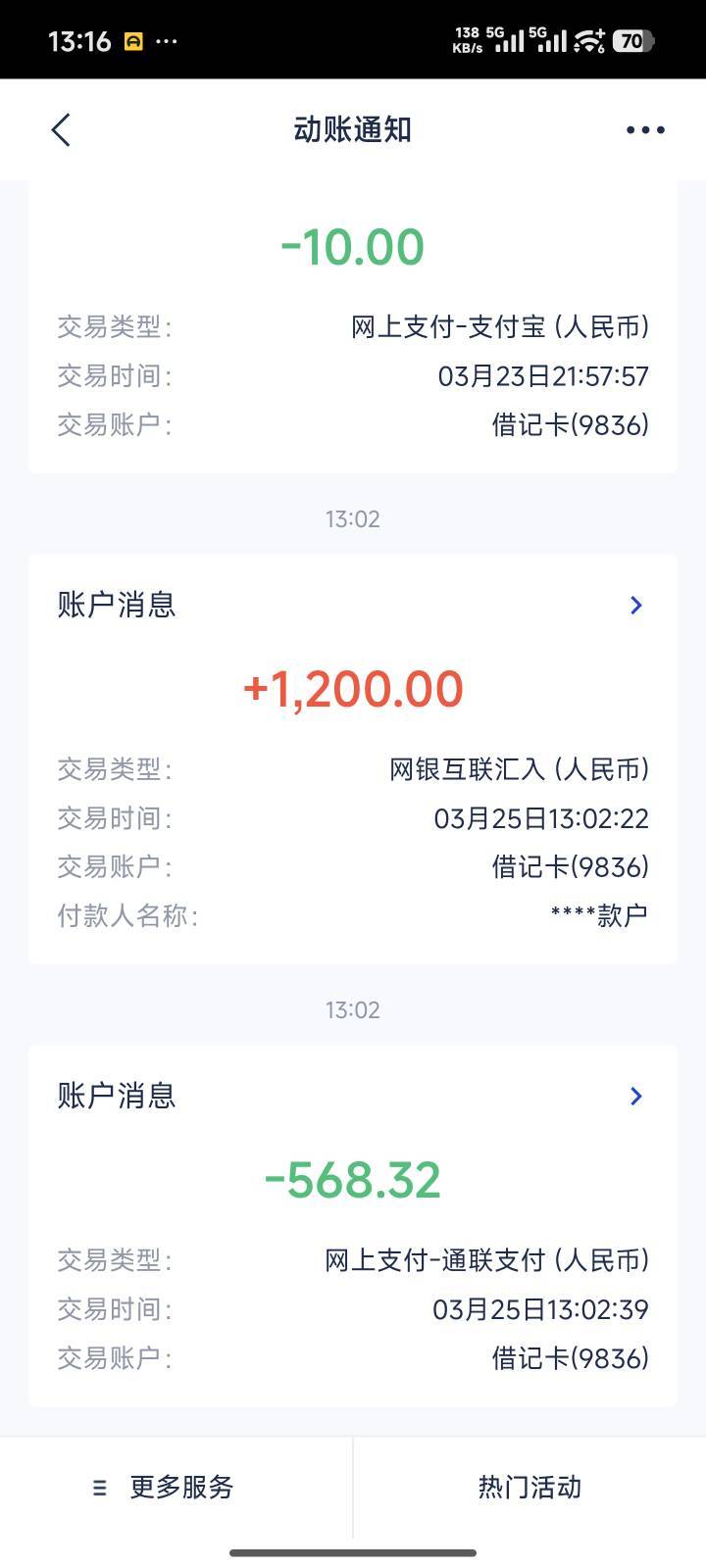Open the three-dot overflow menu

645,129
